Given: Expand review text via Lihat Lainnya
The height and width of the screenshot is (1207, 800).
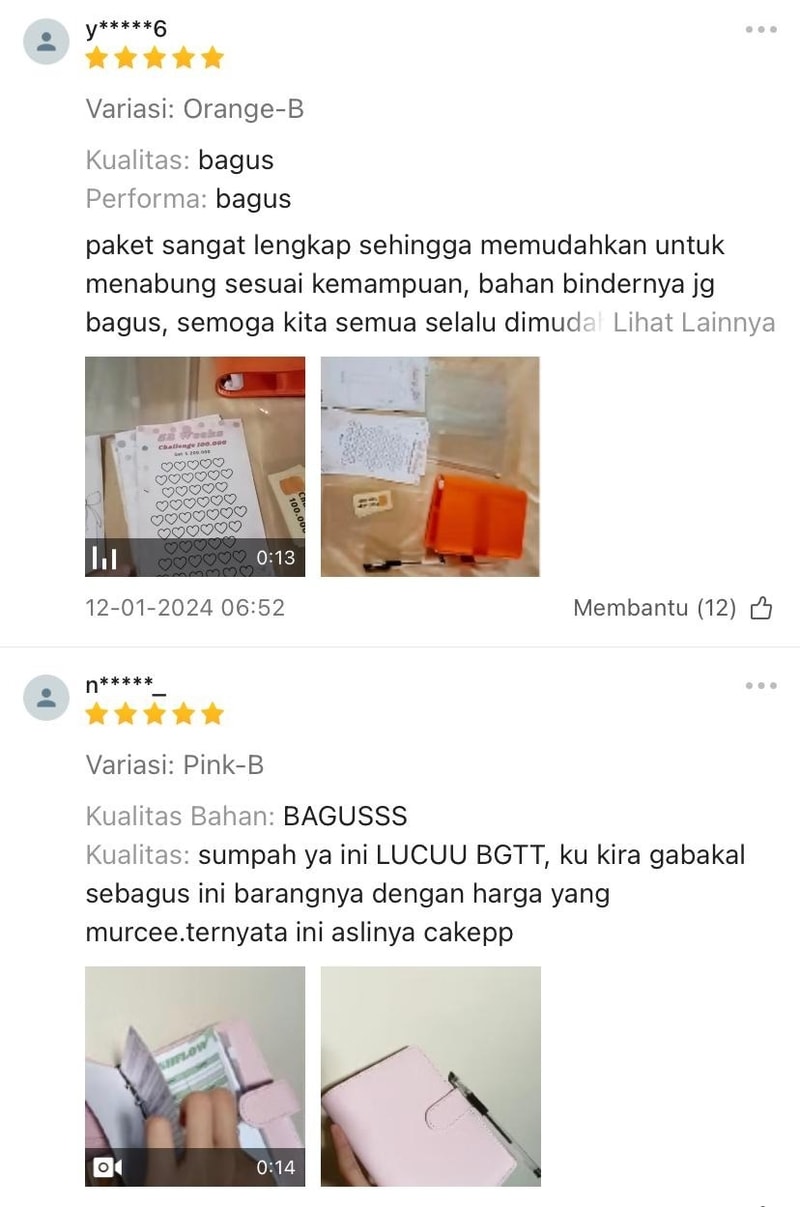Looking at the screenshot, I should coord(693,323).
